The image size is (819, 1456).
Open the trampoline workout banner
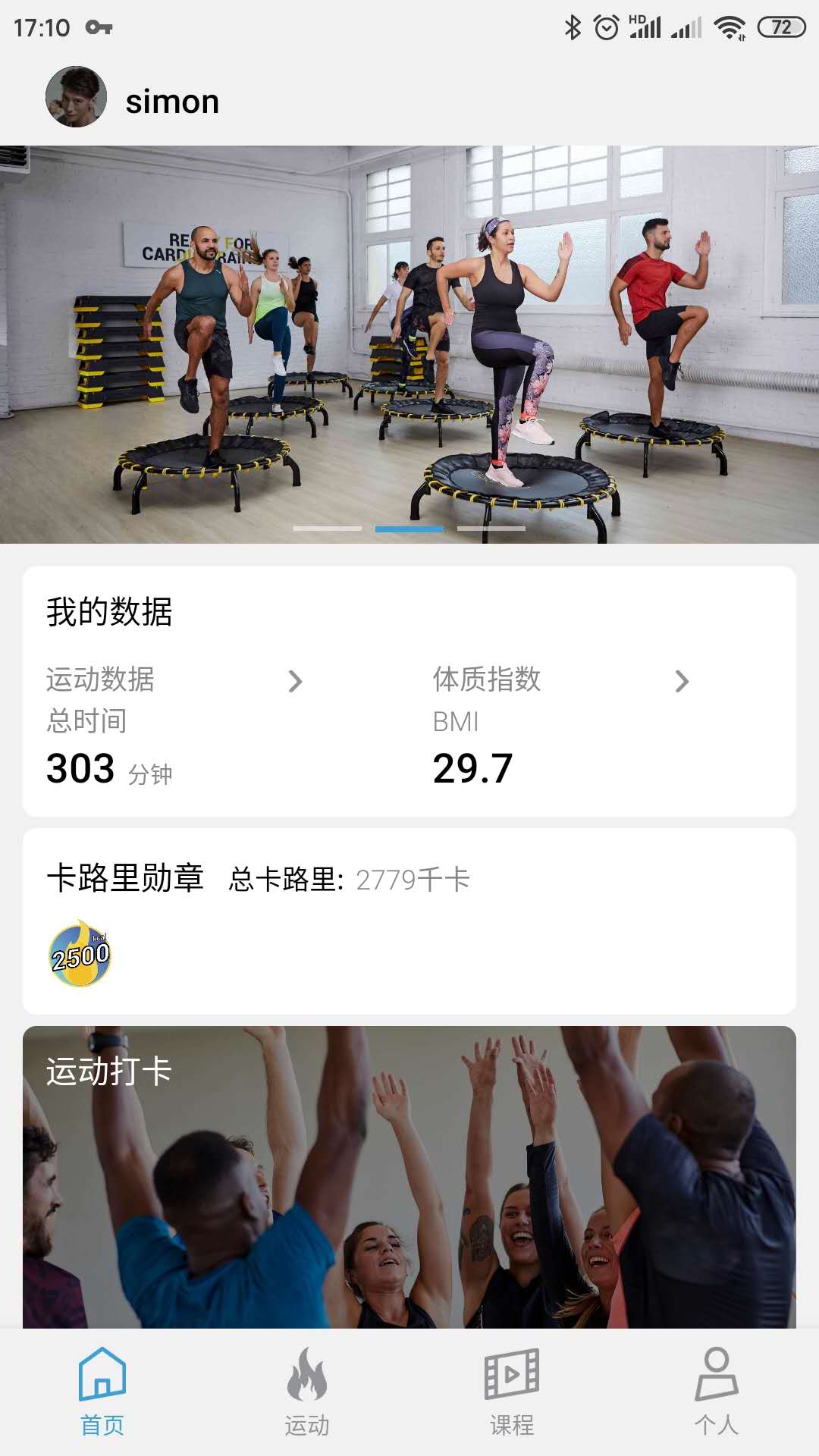pos(409,344)
